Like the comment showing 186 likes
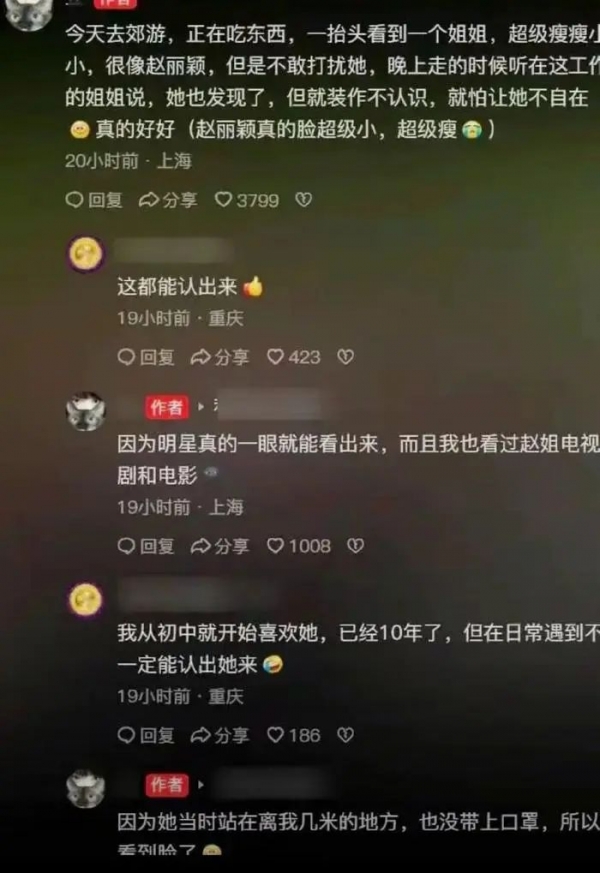 (x=293, y=735)
